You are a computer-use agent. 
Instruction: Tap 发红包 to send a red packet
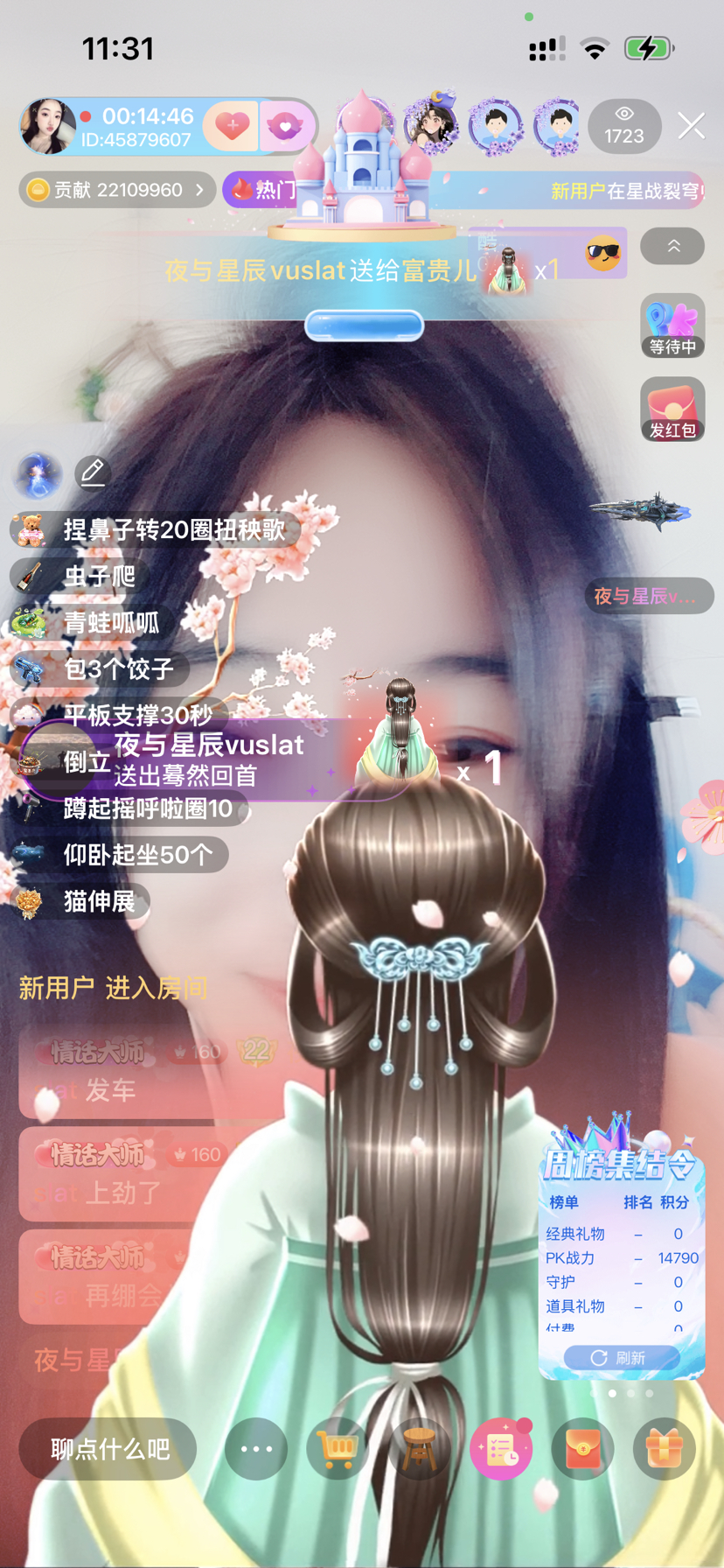pos(672,409)
